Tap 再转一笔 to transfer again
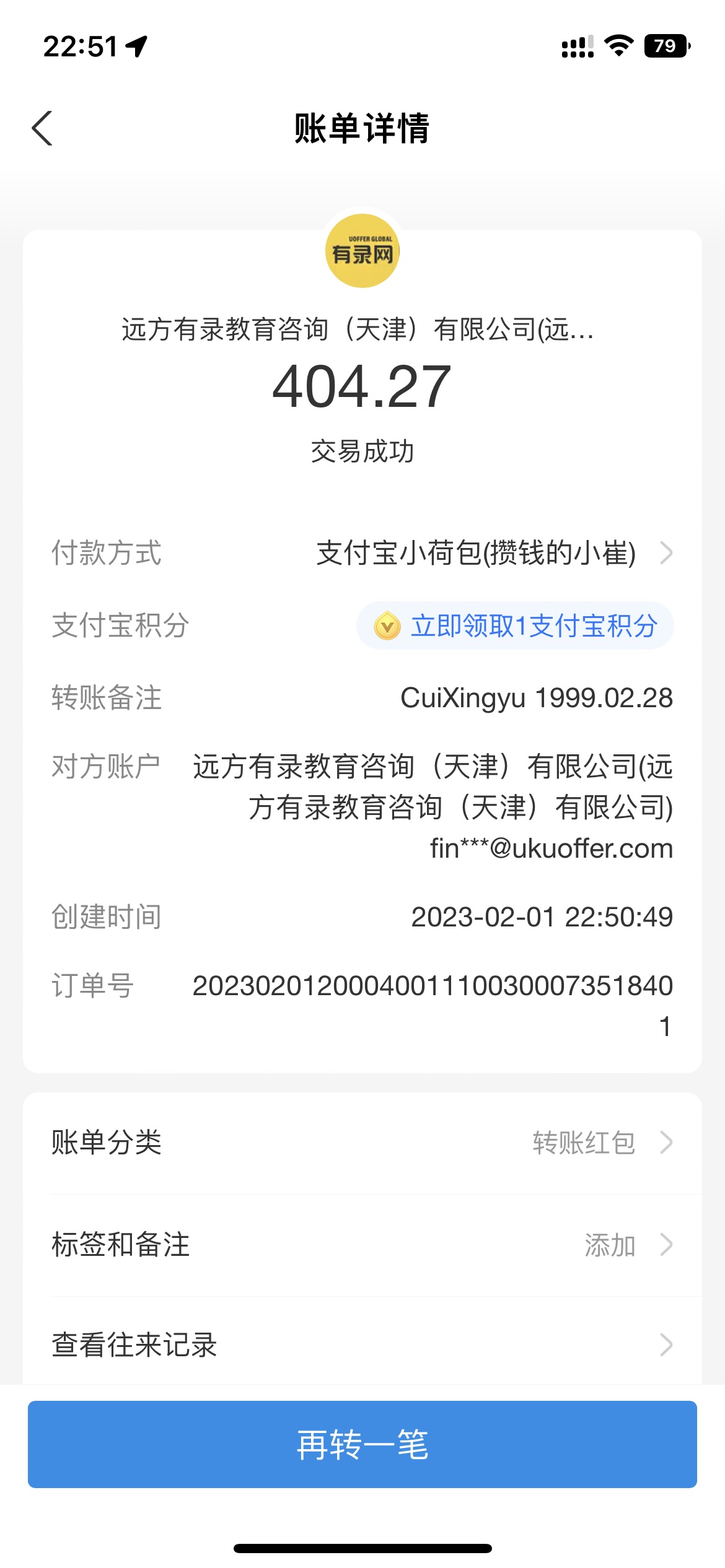Viewport: 725px width, 1568px height. point(362,1444)
